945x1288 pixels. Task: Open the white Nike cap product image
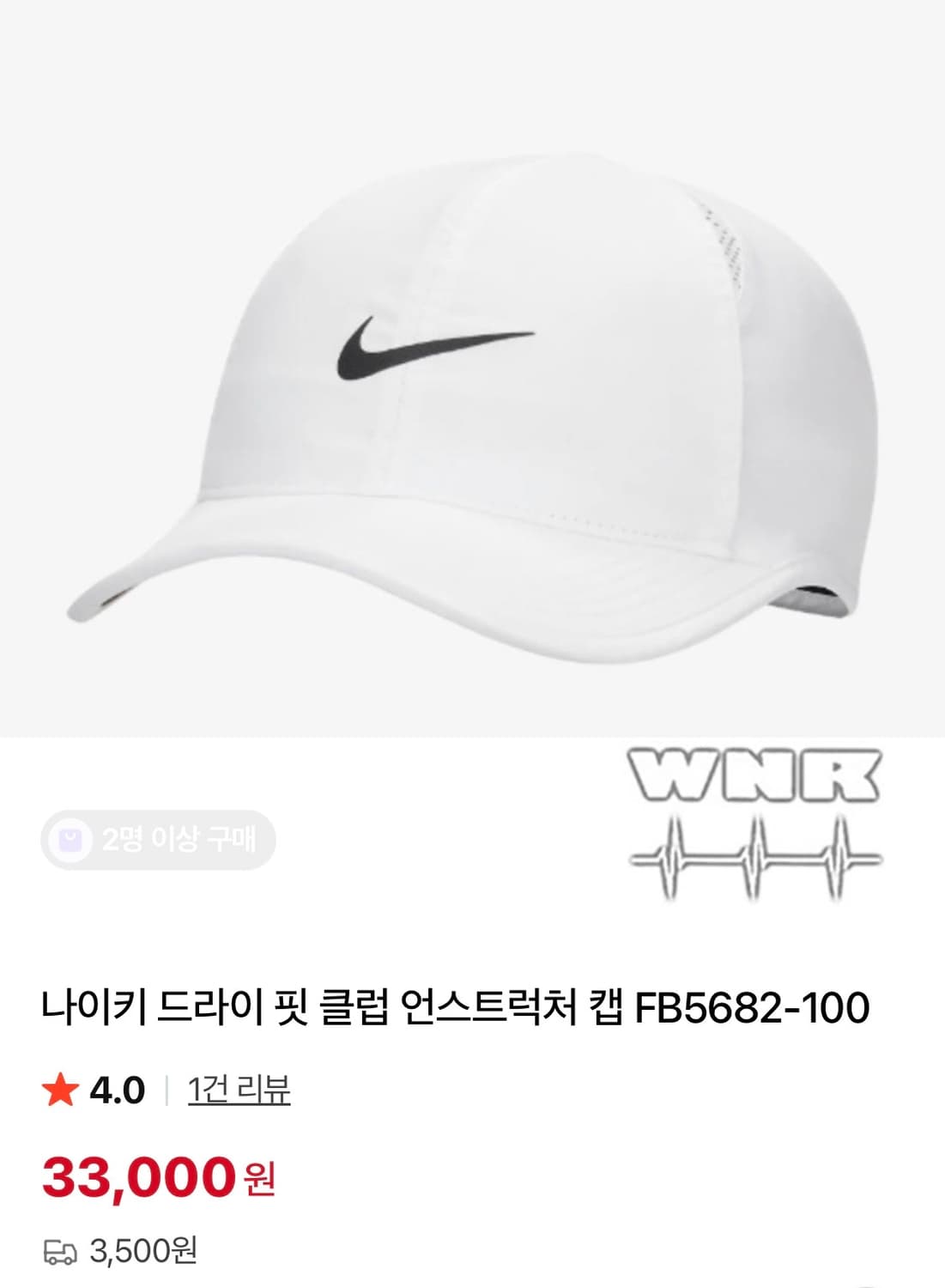472,369
